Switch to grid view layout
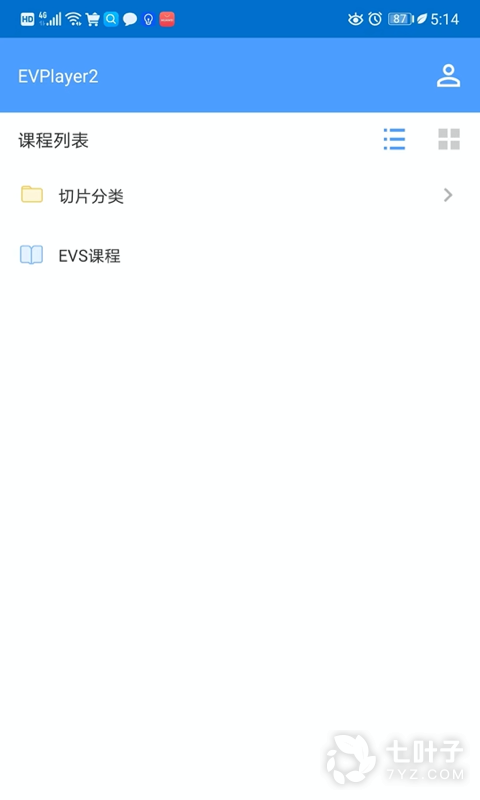The height and width of the screenshot is (800, 480). tap(449, 139)
